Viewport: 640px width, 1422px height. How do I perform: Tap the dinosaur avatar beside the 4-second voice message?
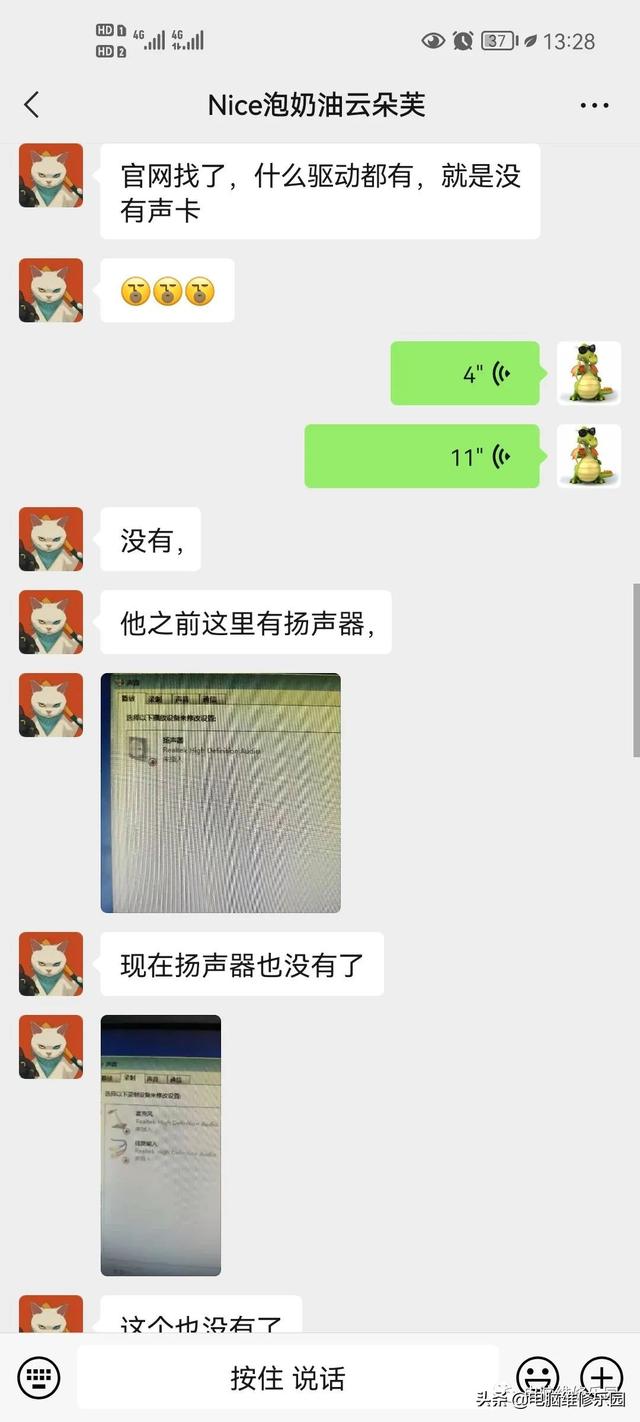589,374
